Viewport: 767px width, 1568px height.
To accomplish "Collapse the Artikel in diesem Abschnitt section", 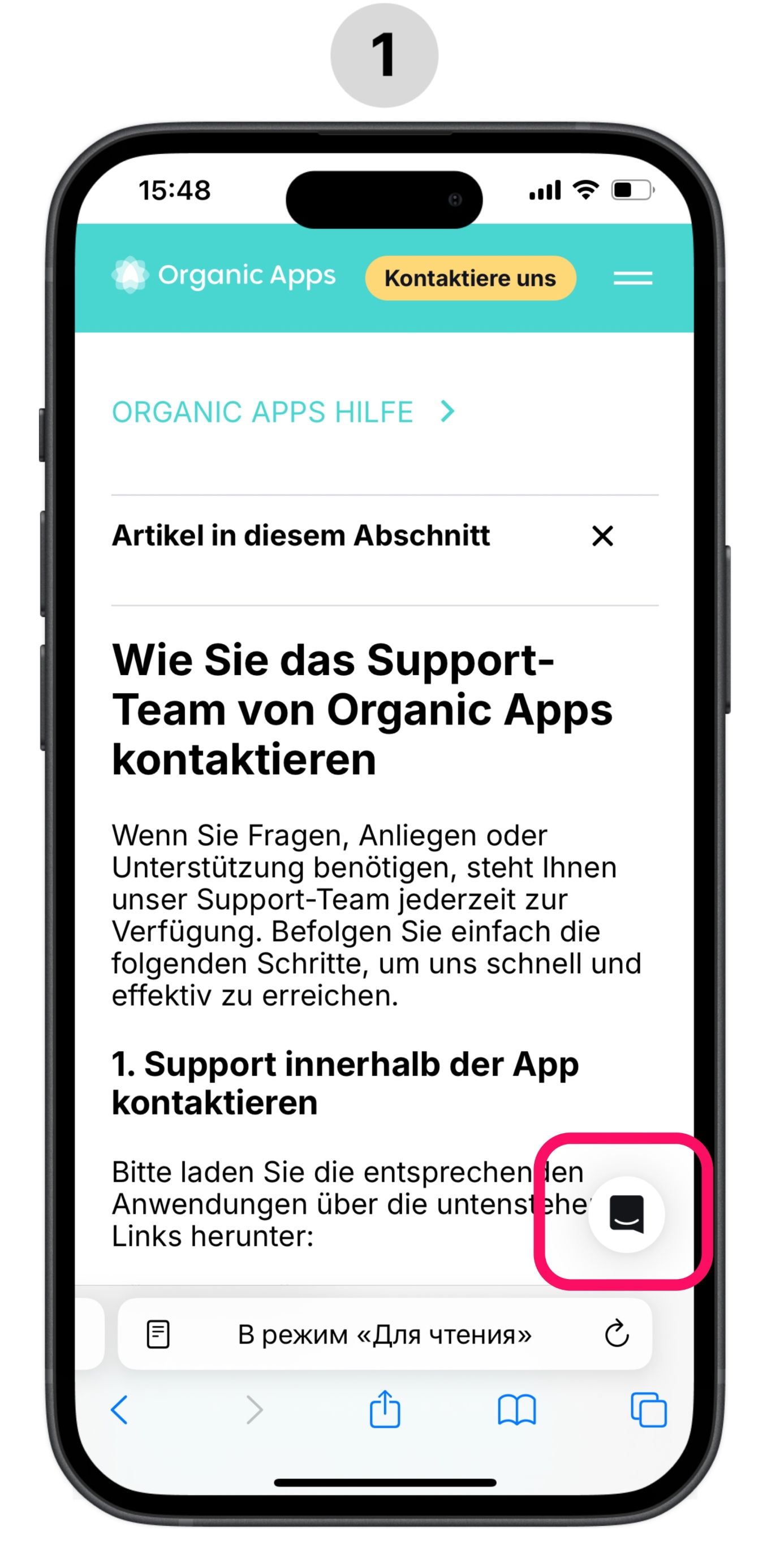I will tap(602, 535).
